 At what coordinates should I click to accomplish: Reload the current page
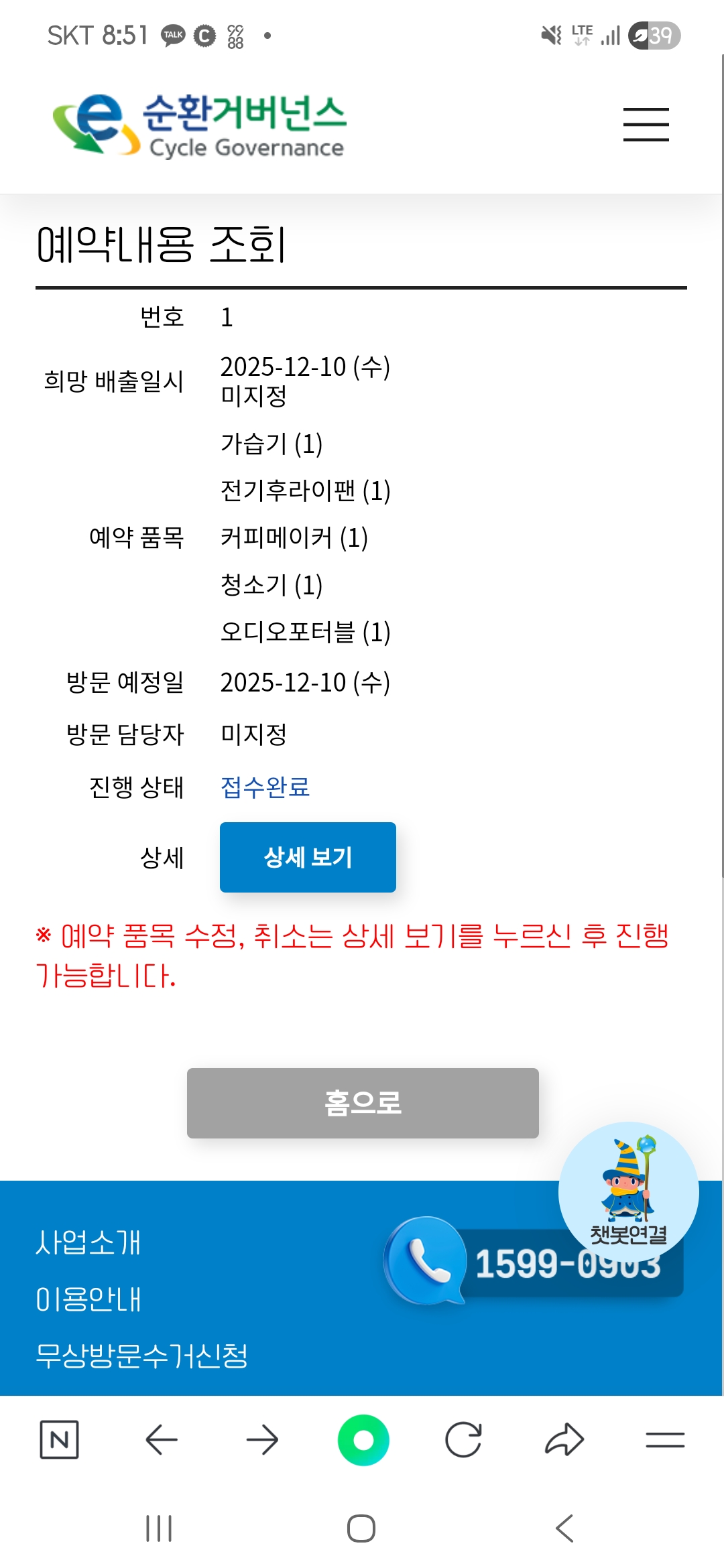[463, 1439]
